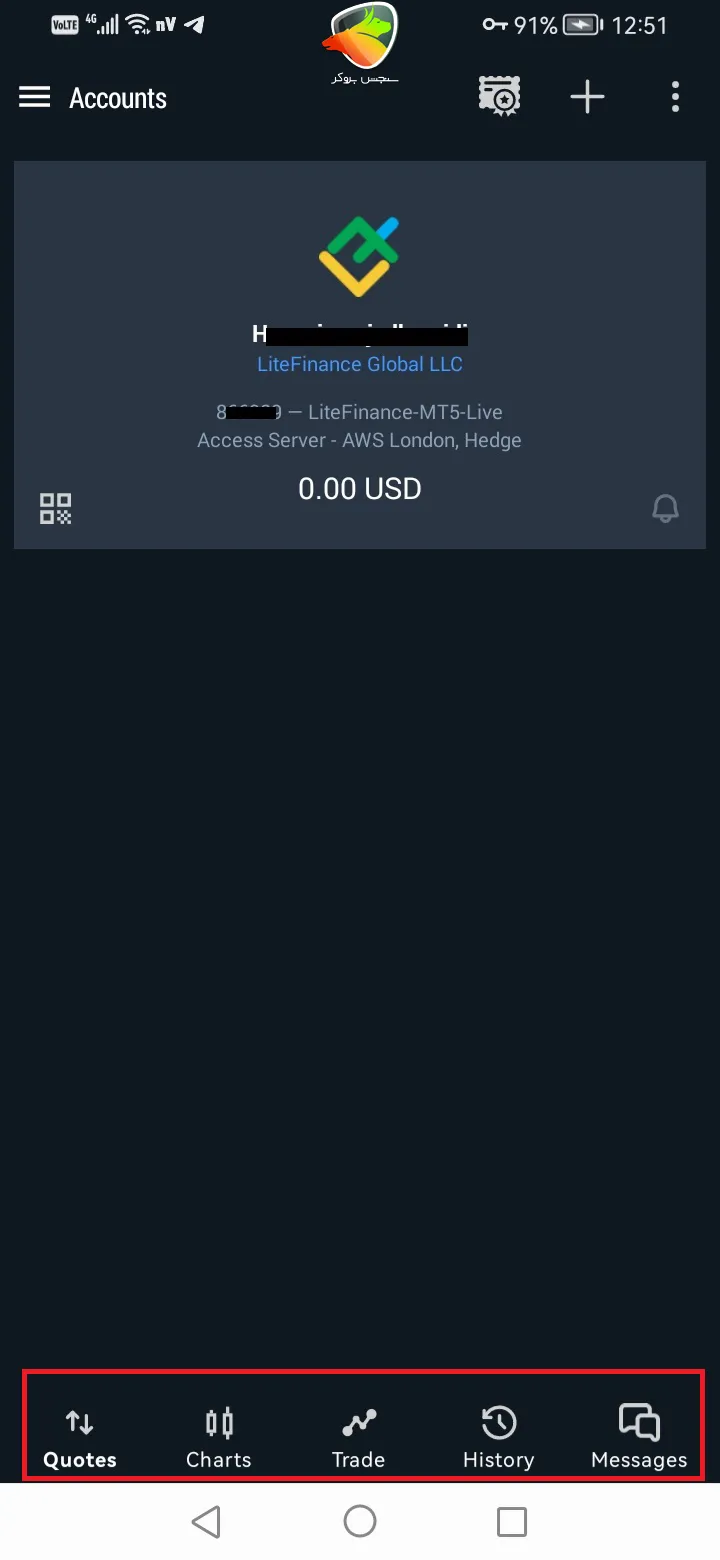This screenshot has width=720, height=1560.
Task: Return to the system home screen
Action: (360, 1522)
